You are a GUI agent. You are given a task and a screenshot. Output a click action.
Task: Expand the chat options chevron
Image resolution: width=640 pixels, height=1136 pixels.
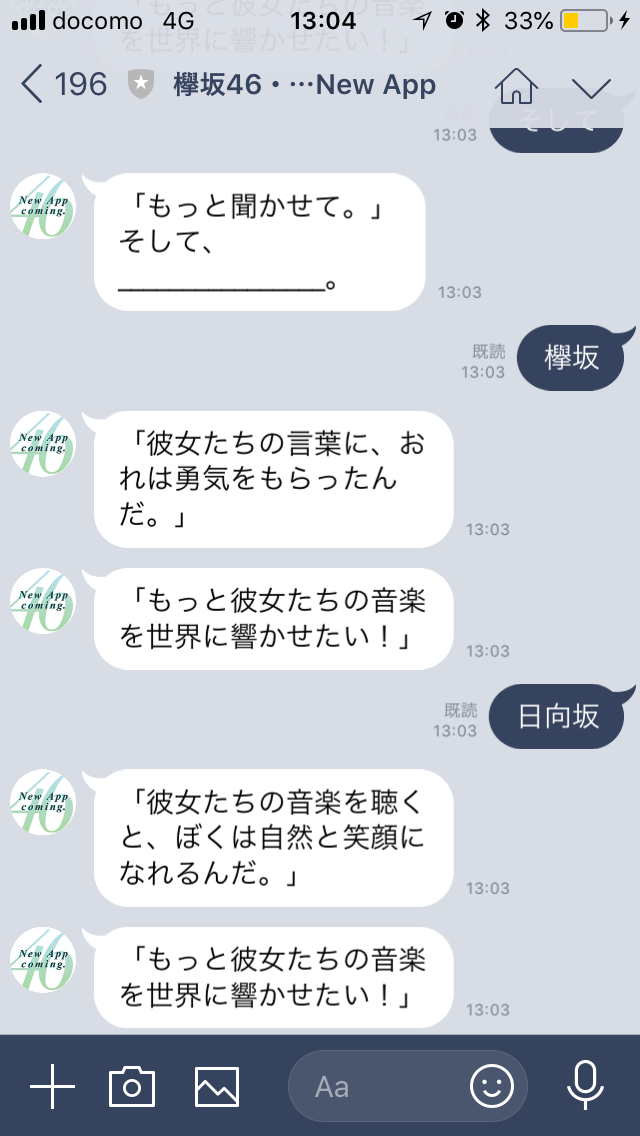[x=591, y=87]
